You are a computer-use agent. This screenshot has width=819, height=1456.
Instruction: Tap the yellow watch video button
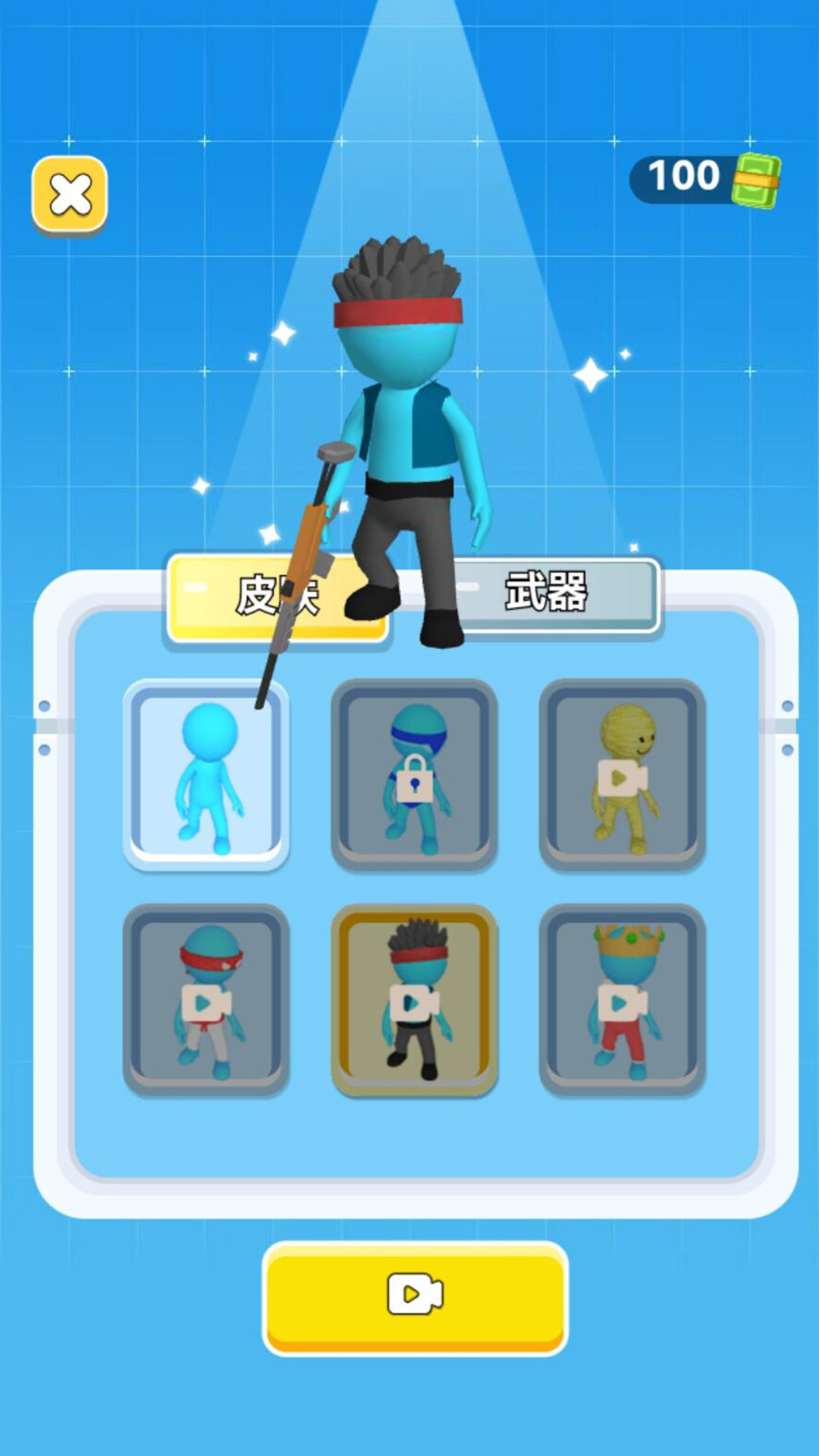[x=416, y=1298]
